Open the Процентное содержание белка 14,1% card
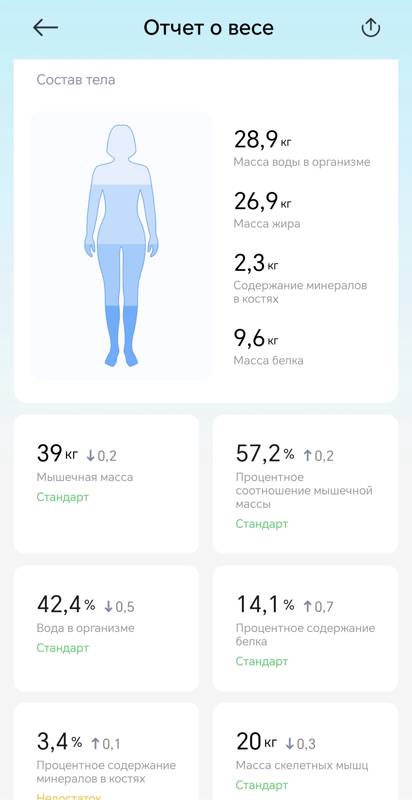 click(x=305, y=629)
